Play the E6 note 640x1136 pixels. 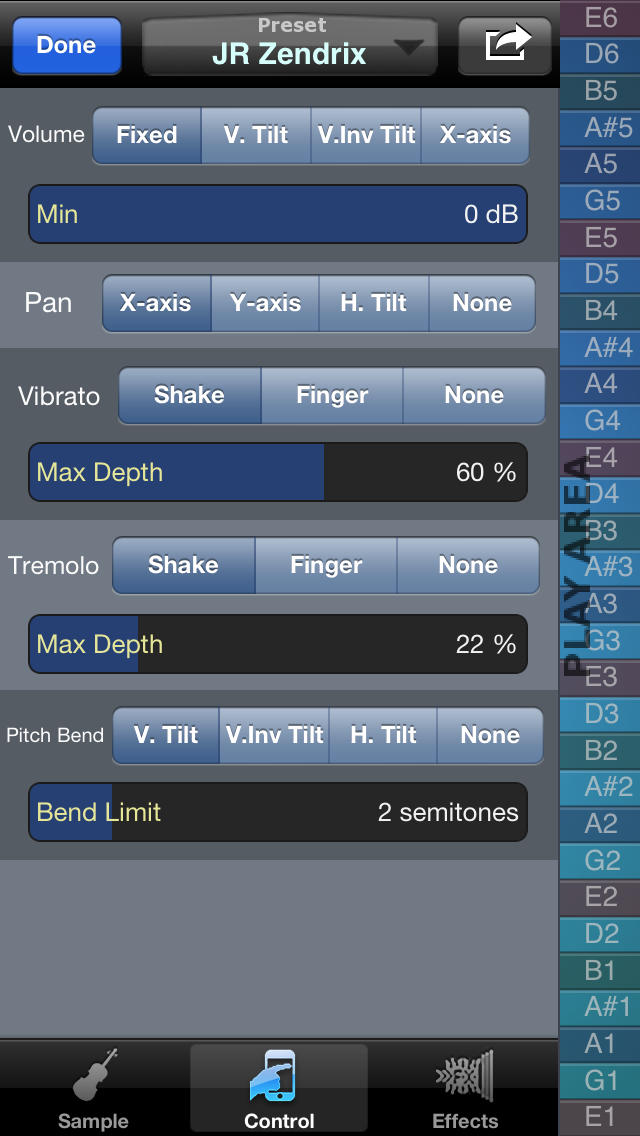pyautogui.click(x=599, y=18)
